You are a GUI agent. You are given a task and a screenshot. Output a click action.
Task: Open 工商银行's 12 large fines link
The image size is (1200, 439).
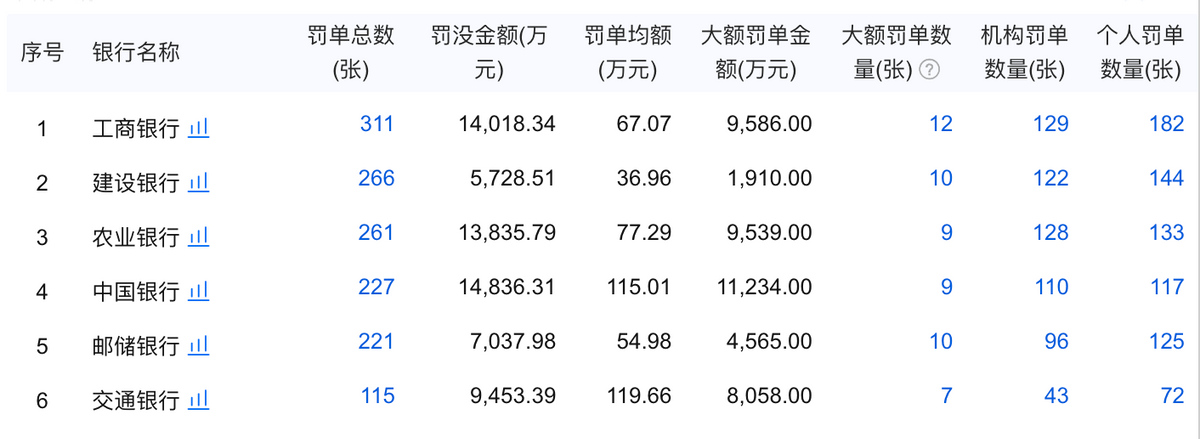(940, 125)
